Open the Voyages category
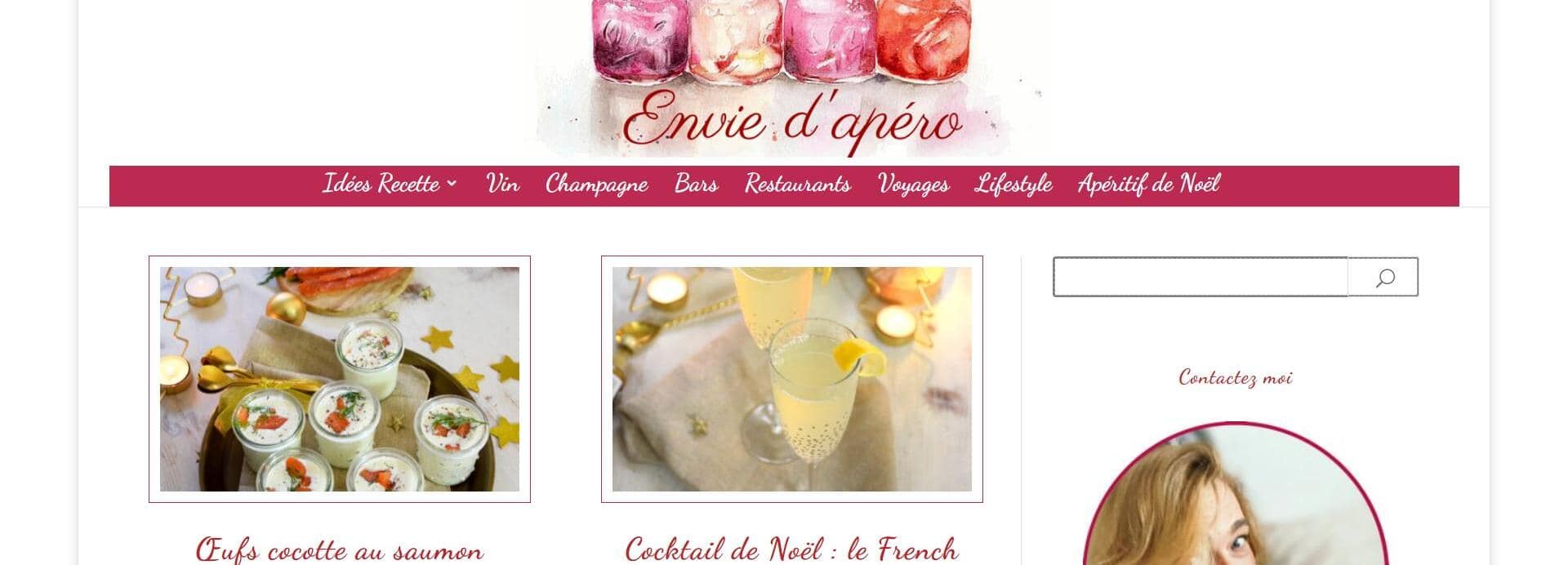The height and width of the screenshot is (565, 1568). [x=912, y=185]
